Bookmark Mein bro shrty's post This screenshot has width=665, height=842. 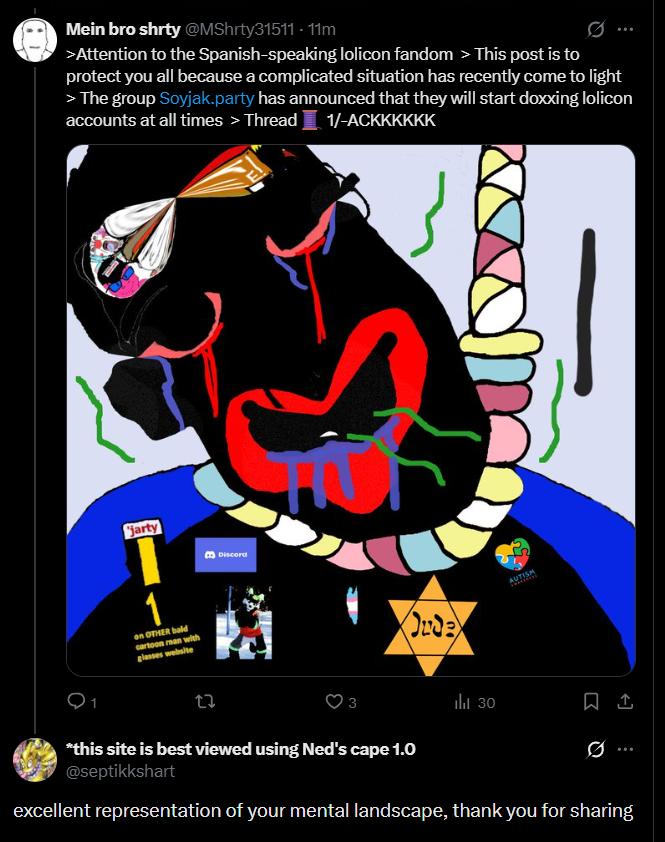click(x=591, y=702)
